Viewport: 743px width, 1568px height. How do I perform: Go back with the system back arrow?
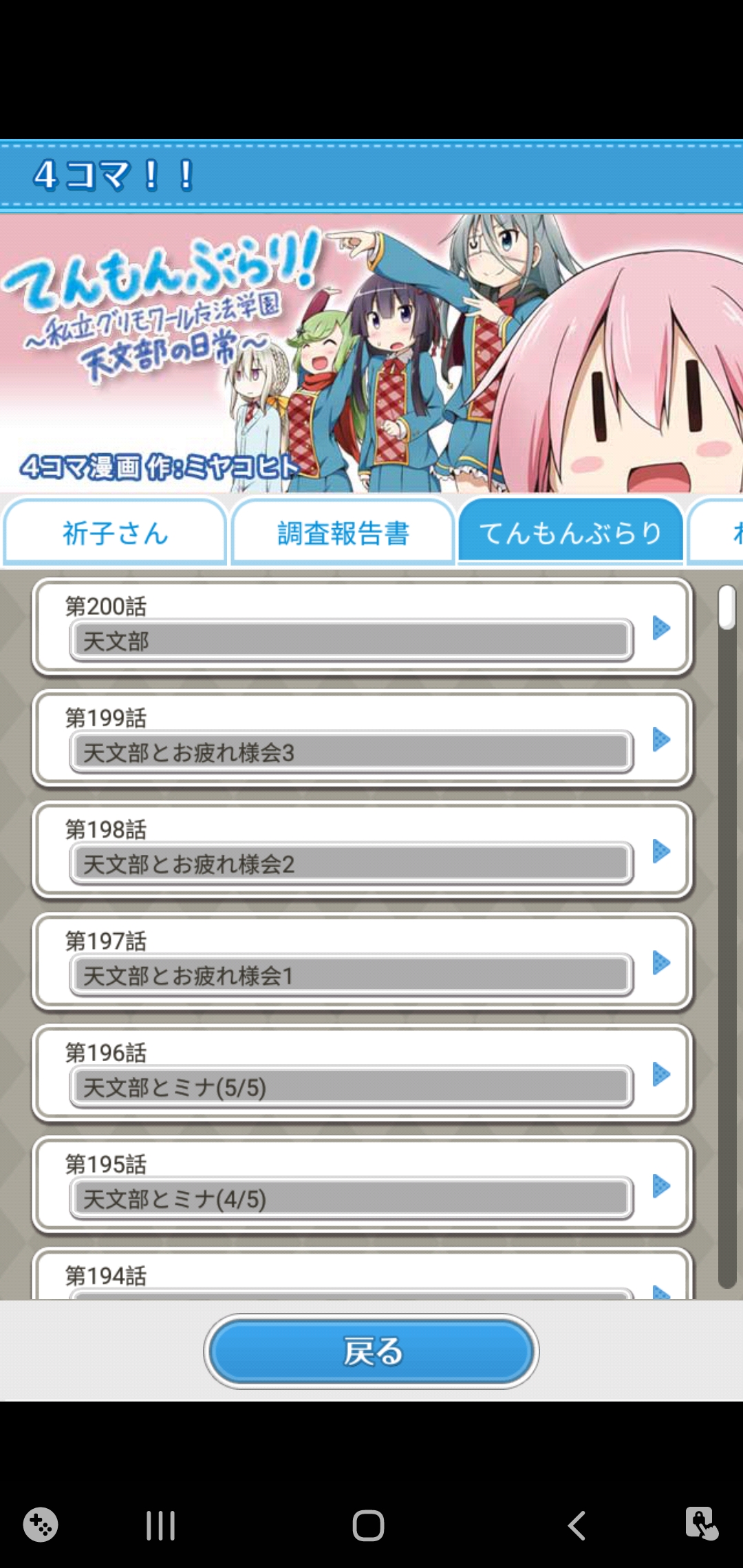(577, 1525)
